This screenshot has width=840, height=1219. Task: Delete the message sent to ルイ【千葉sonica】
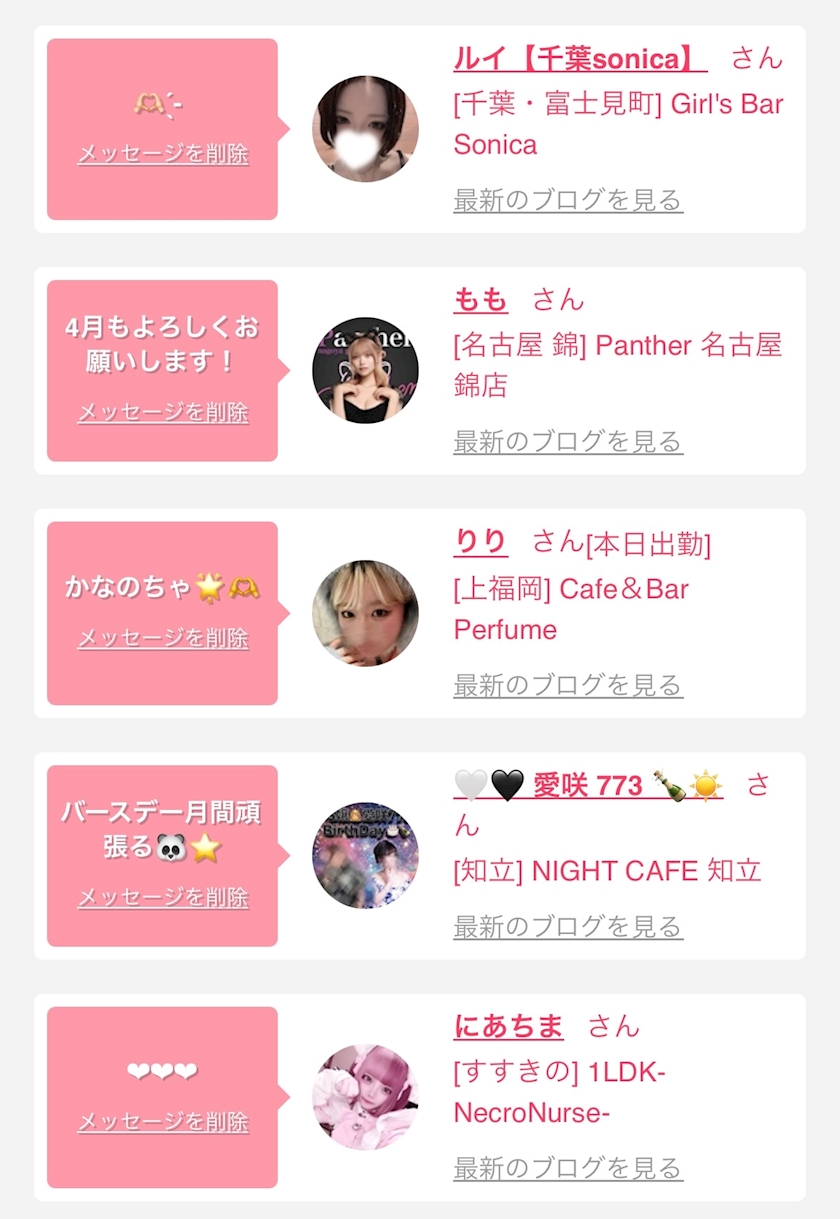163,154
